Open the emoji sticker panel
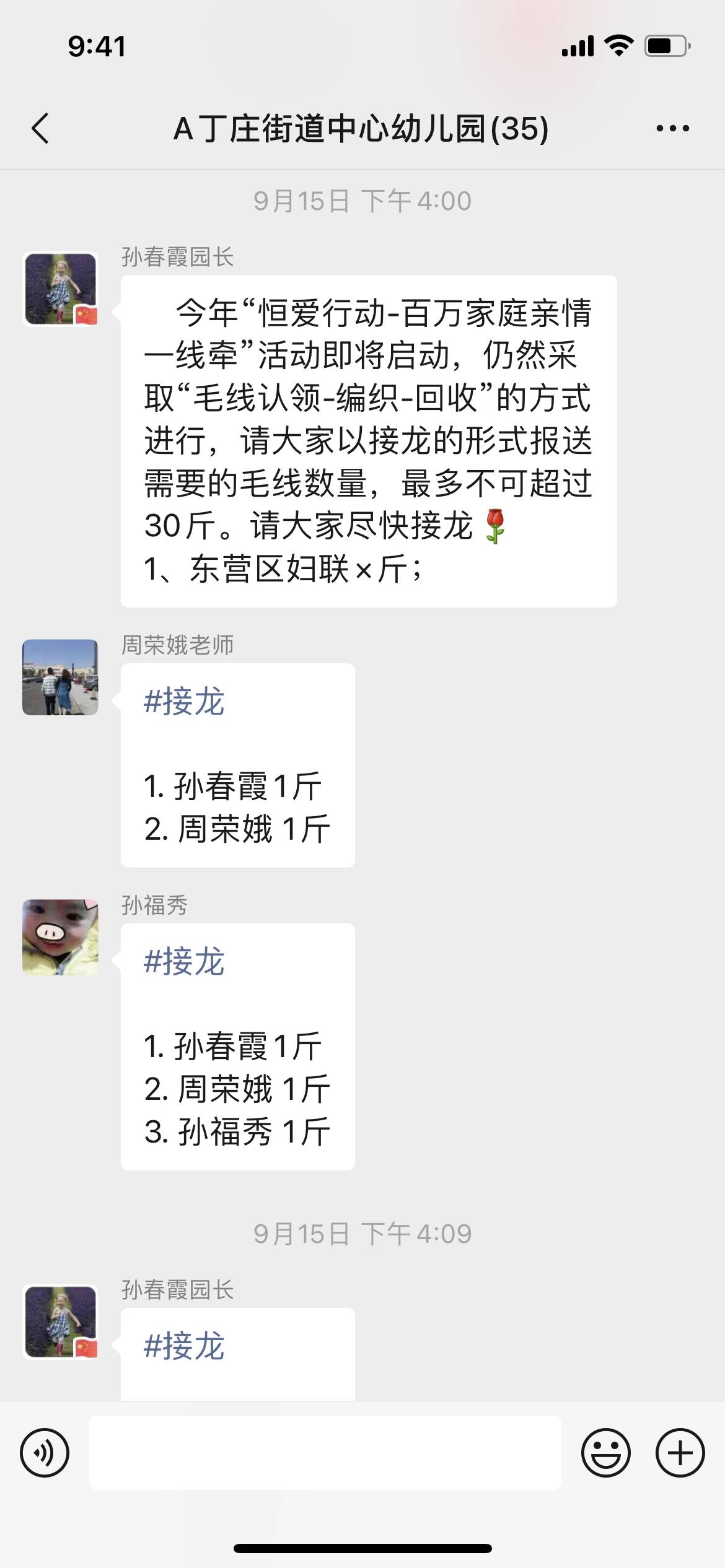 (x=606, y=1452)
